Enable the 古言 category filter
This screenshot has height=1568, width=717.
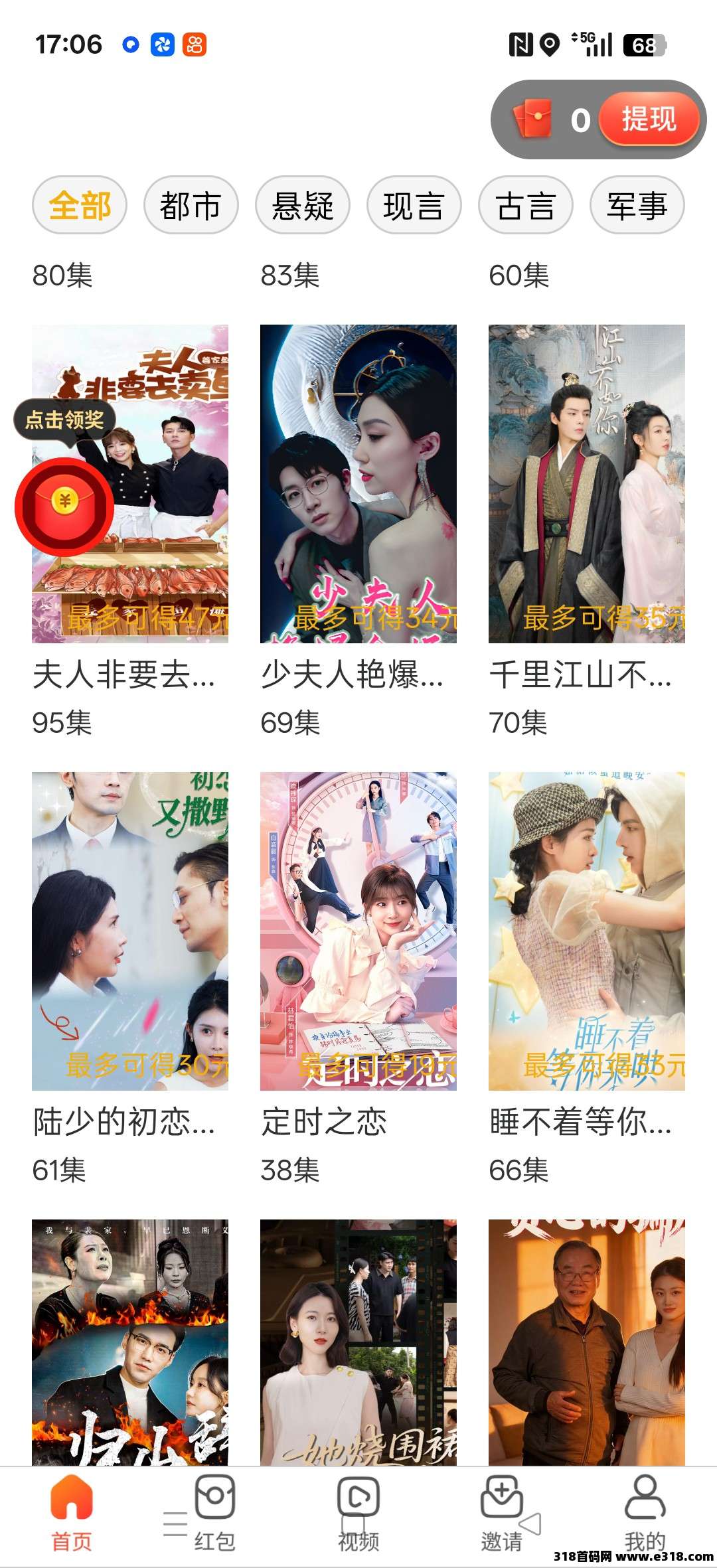point(524,205)
